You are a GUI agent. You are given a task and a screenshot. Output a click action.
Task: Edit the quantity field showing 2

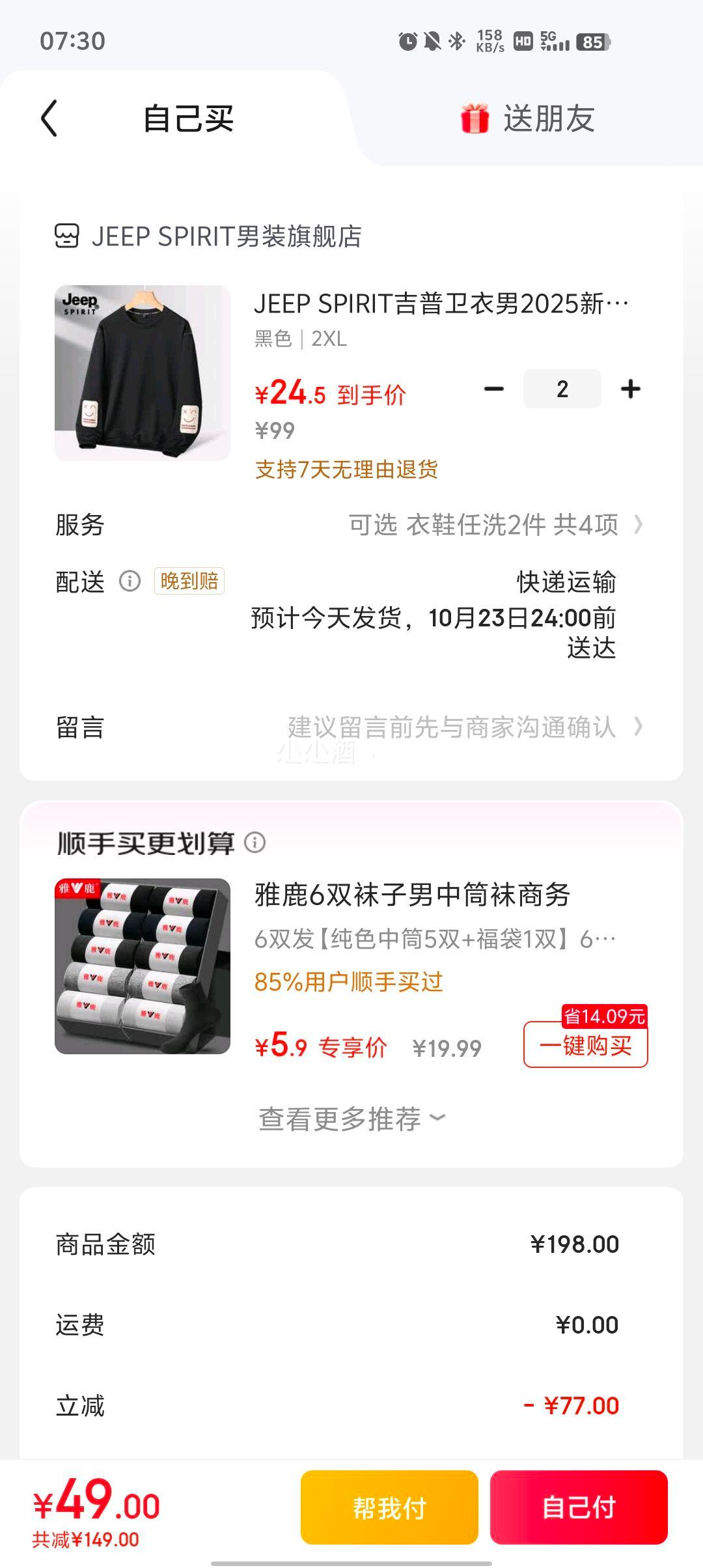[562, 389]
